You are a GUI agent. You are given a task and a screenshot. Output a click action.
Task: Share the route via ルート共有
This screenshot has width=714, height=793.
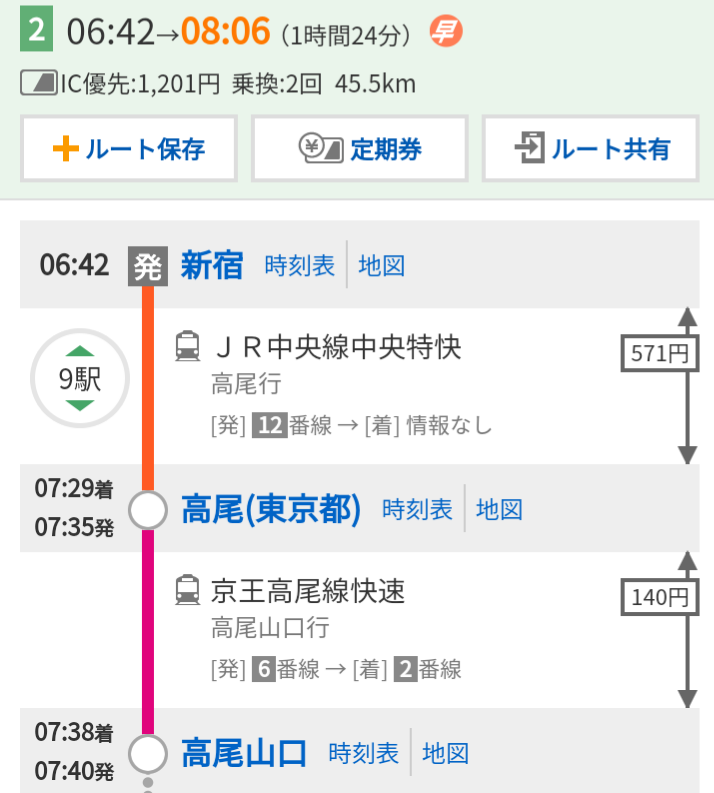click(591, 148)
